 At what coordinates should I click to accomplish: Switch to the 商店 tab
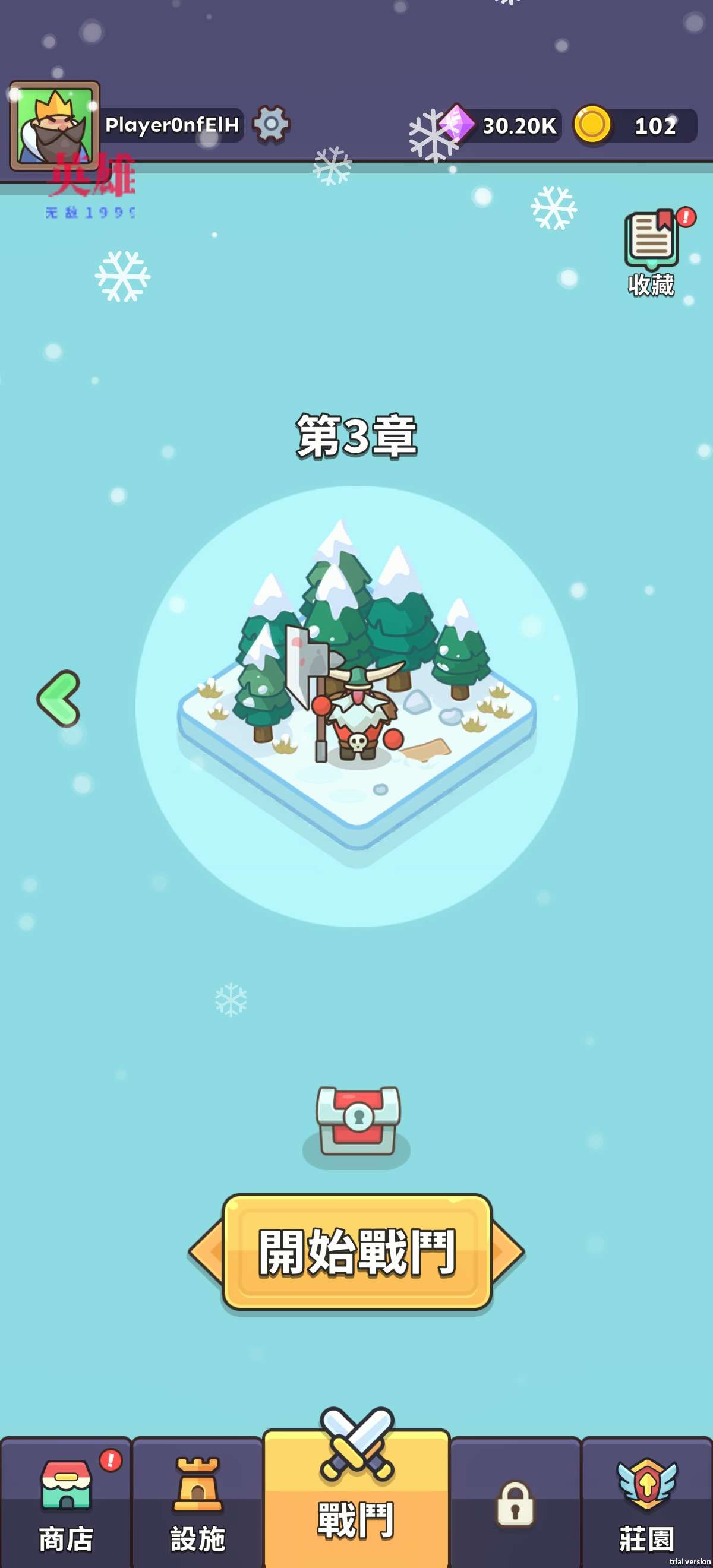tap(66, 1503)
